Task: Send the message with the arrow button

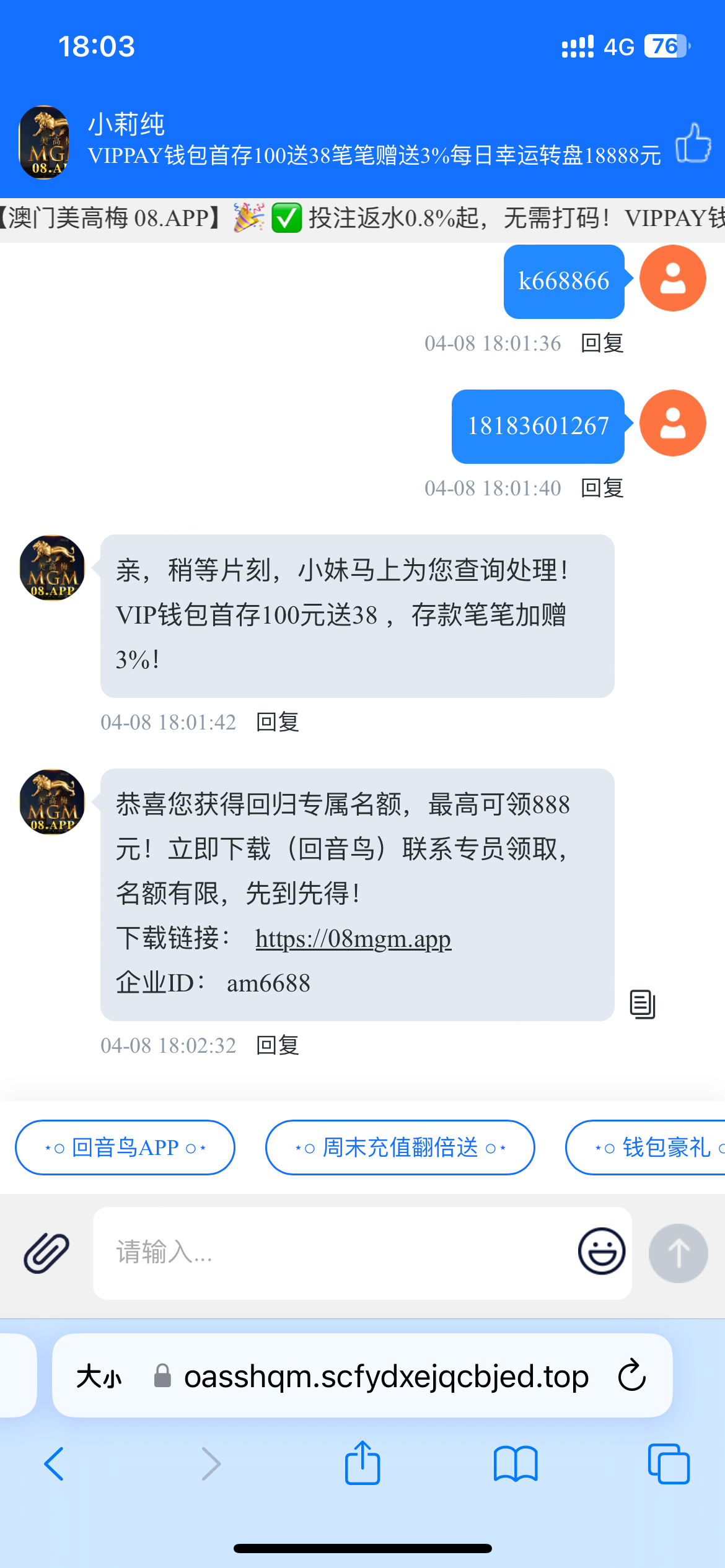Action: (679, 1253)
